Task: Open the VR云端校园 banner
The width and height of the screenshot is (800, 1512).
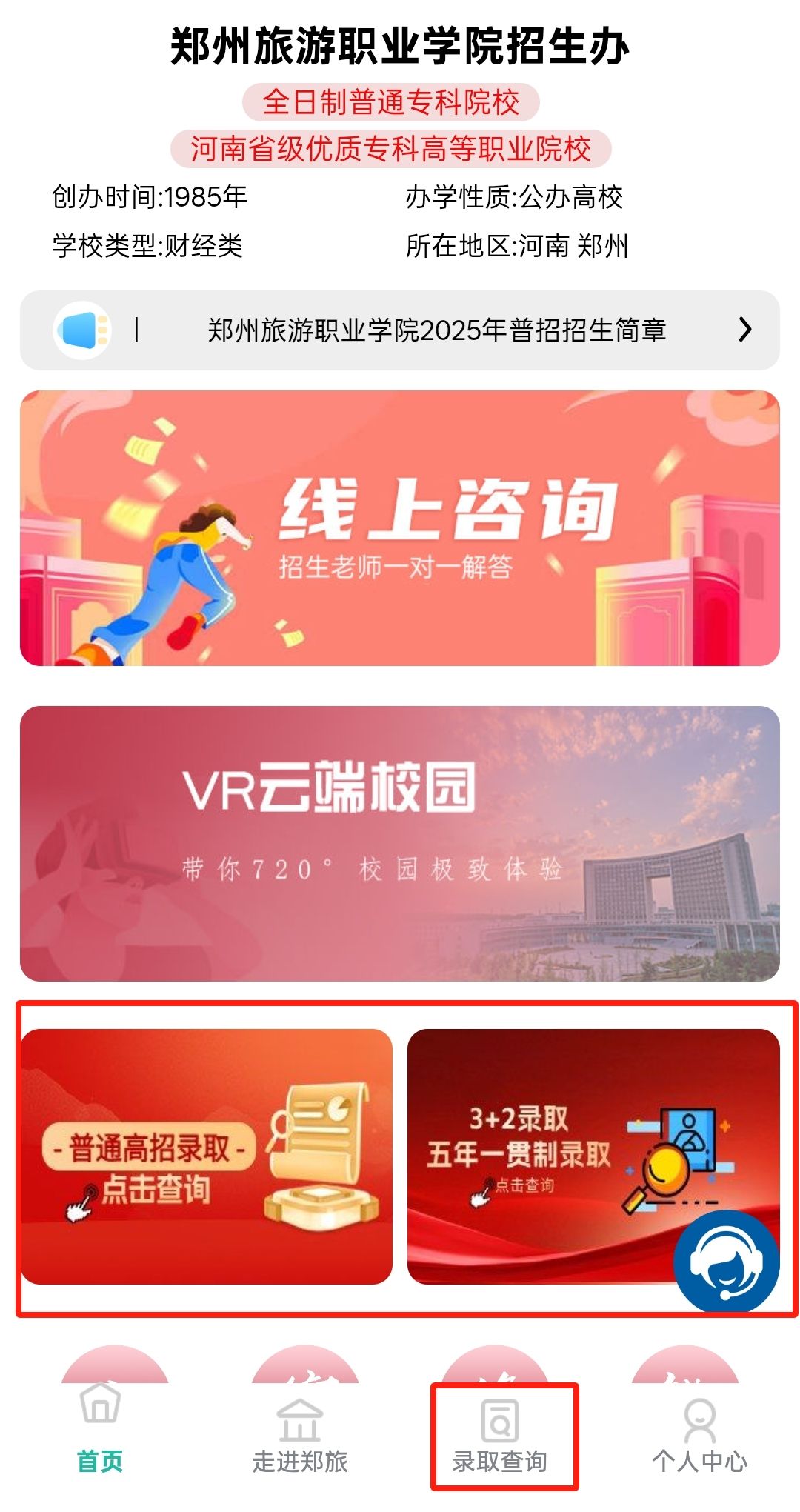Action: (x=400, y=844)
